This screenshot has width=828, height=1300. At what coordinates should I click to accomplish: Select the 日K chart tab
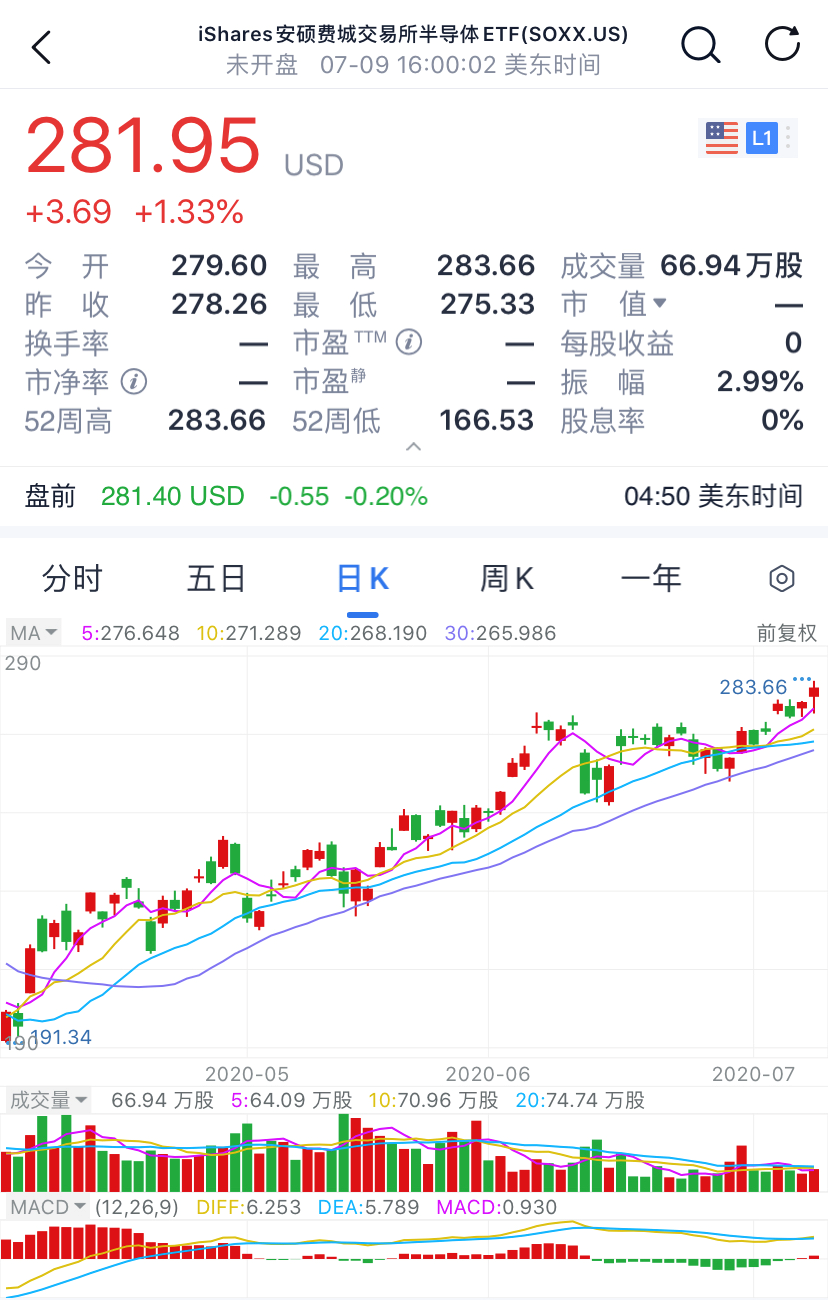(362, 578)
